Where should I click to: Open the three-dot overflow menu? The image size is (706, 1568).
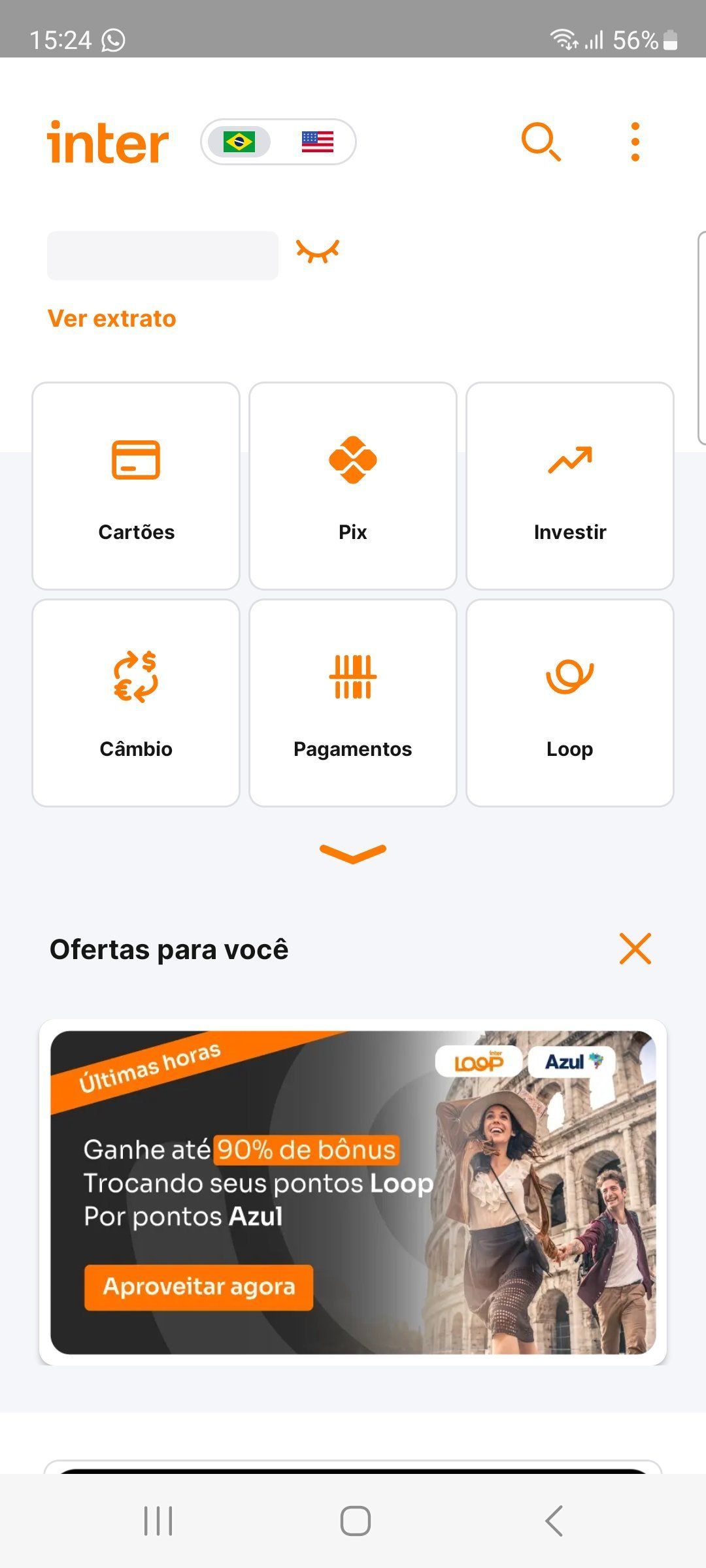[x=635, y=141]
